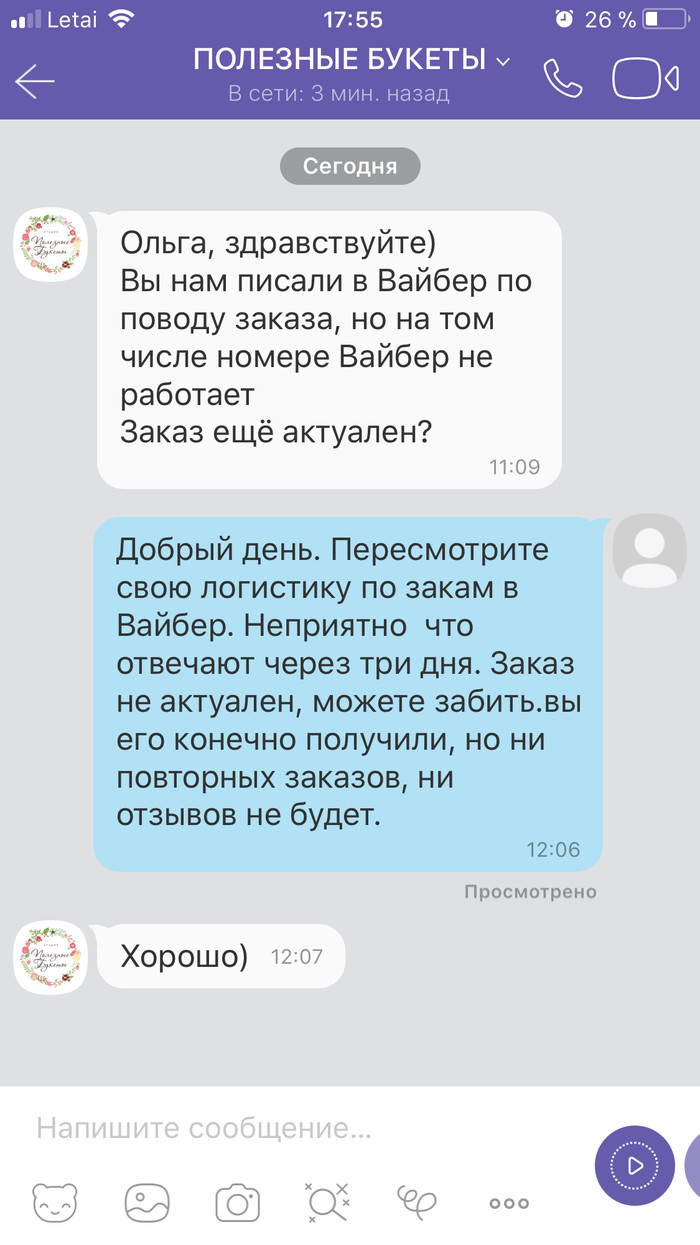
Task: Open more attachment options
Action: tap(508, 1202)
